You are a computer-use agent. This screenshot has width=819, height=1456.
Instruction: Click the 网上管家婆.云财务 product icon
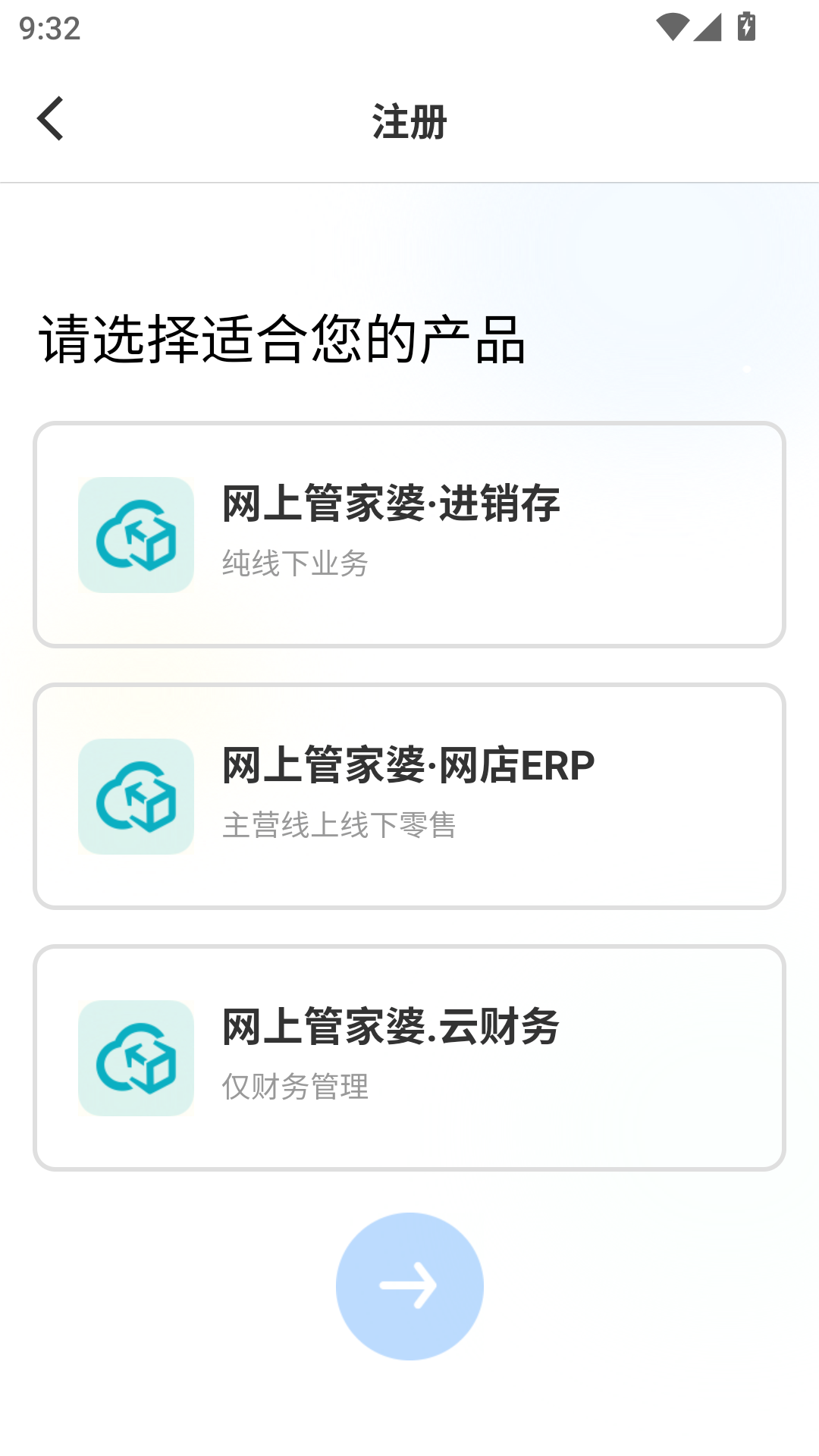click(x=135, y=1057)
